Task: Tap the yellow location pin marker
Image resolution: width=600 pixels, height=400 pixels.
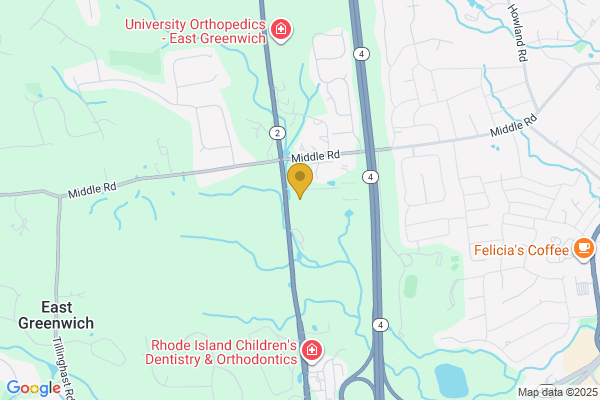Action: (x=299, y=180)
